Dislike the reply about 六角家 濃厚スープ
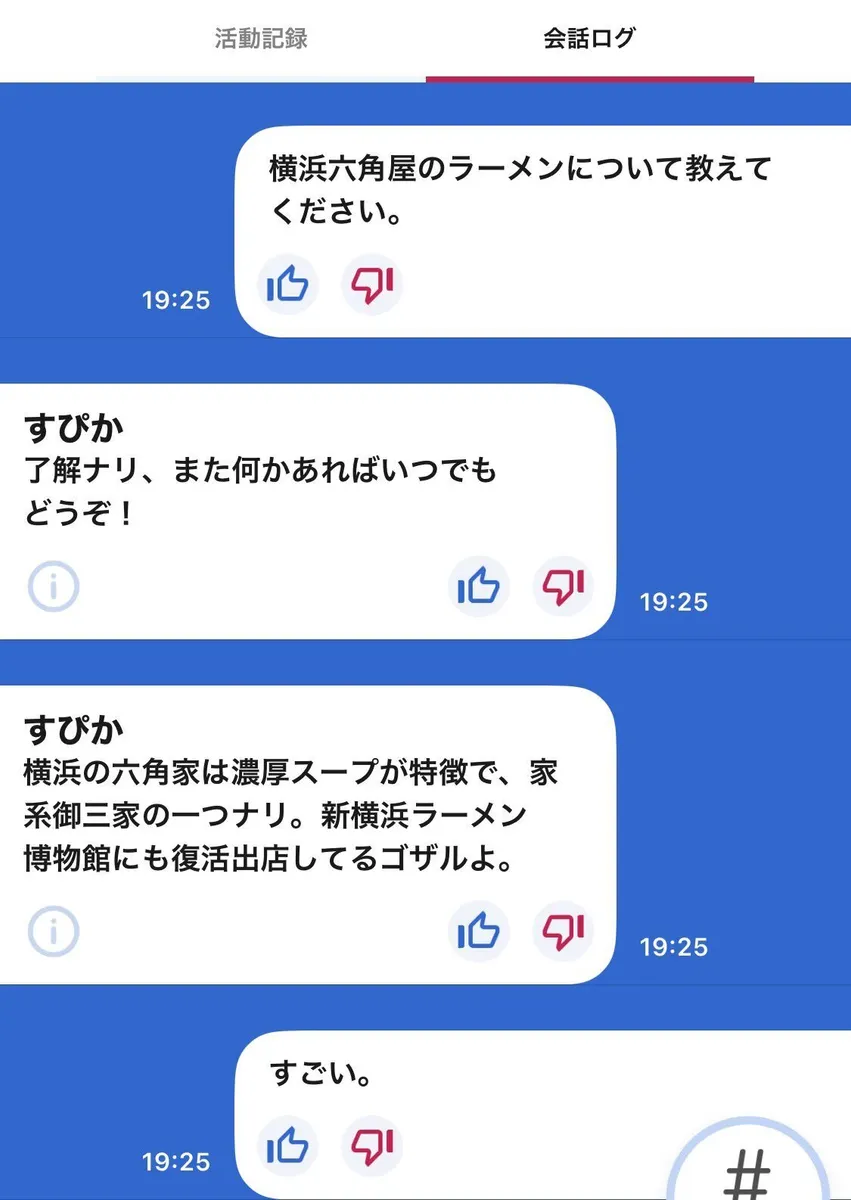The width and height of the screenshot is (851, 1200). coord(563,932)
